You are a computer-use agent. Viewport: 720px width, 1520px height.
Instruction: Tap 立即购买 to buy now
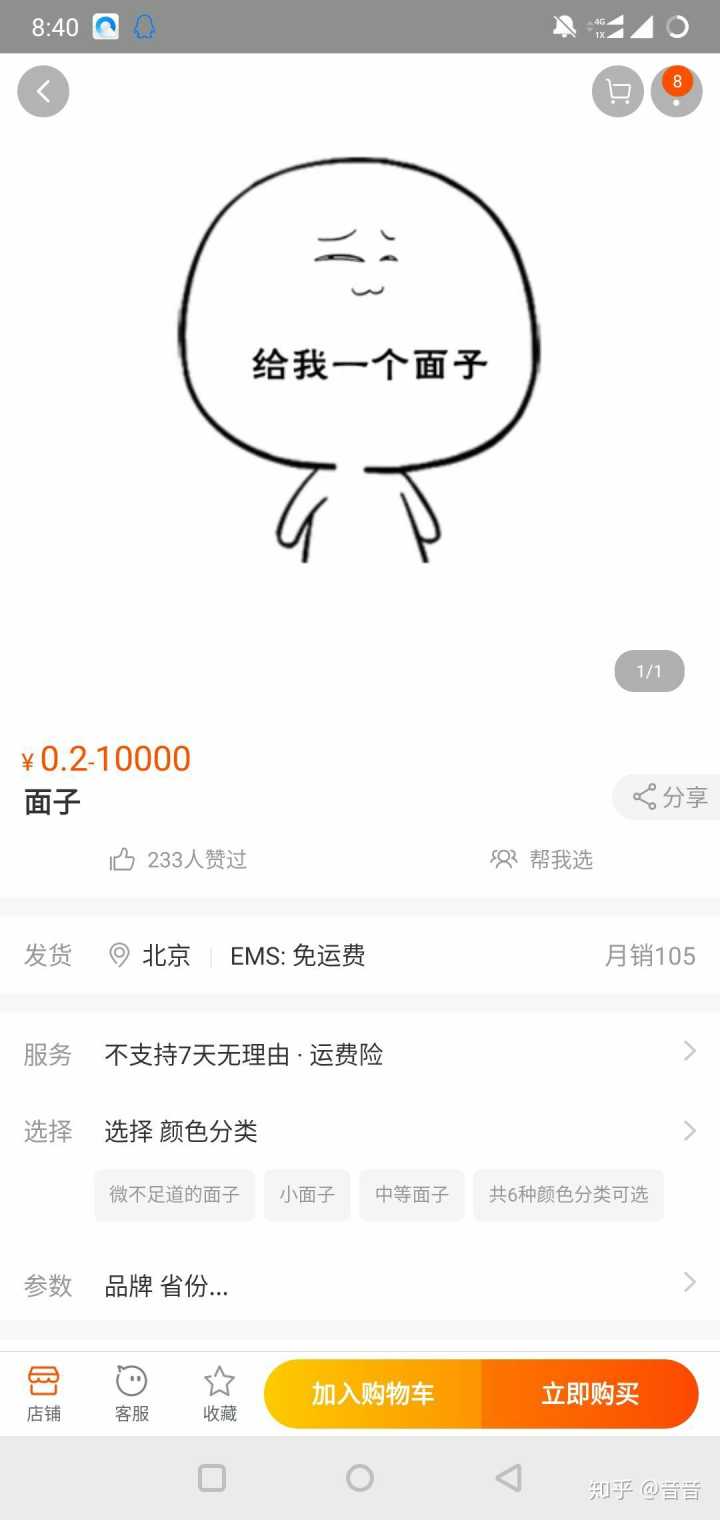tap(590, 1394)
